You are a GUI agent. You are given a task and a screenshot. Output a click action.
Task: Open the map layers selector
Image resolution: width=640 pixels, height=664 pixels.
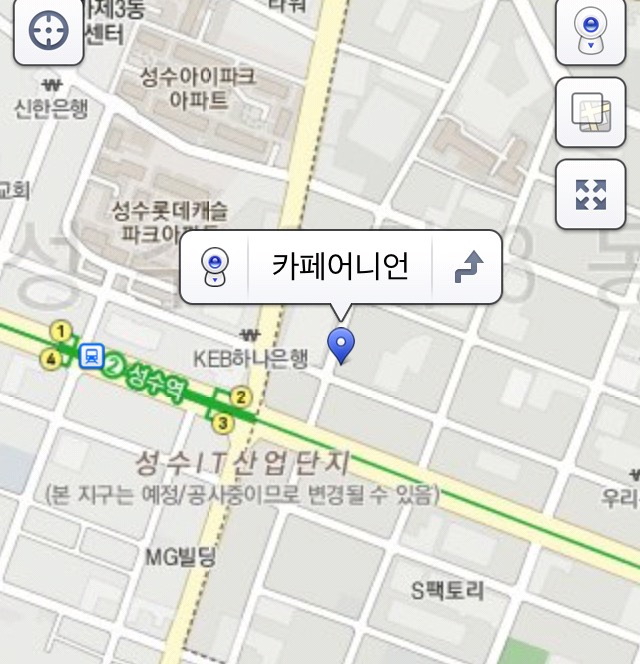[590, 112]
